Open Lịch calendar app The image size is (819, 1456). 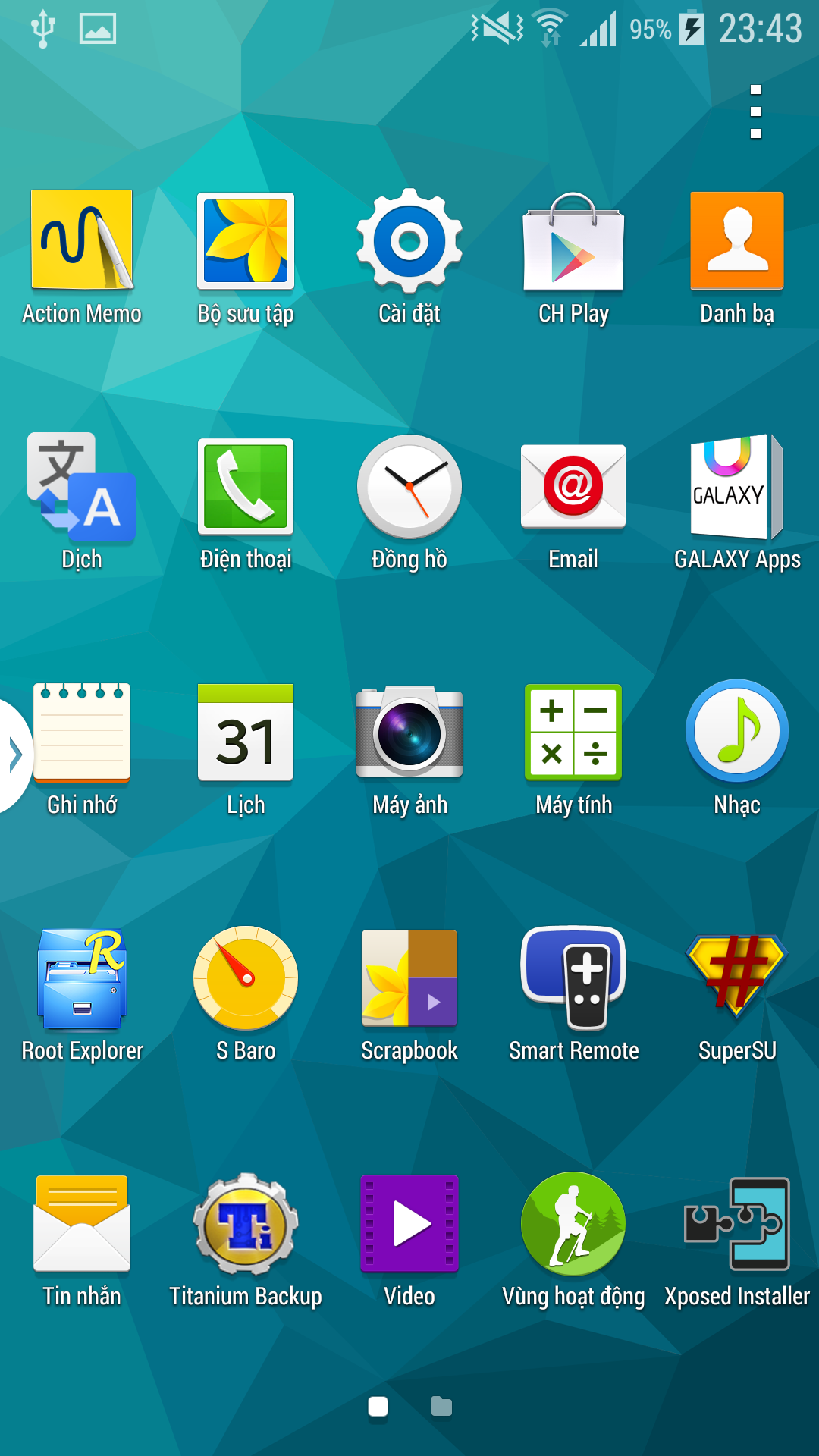tap(246, 733)
